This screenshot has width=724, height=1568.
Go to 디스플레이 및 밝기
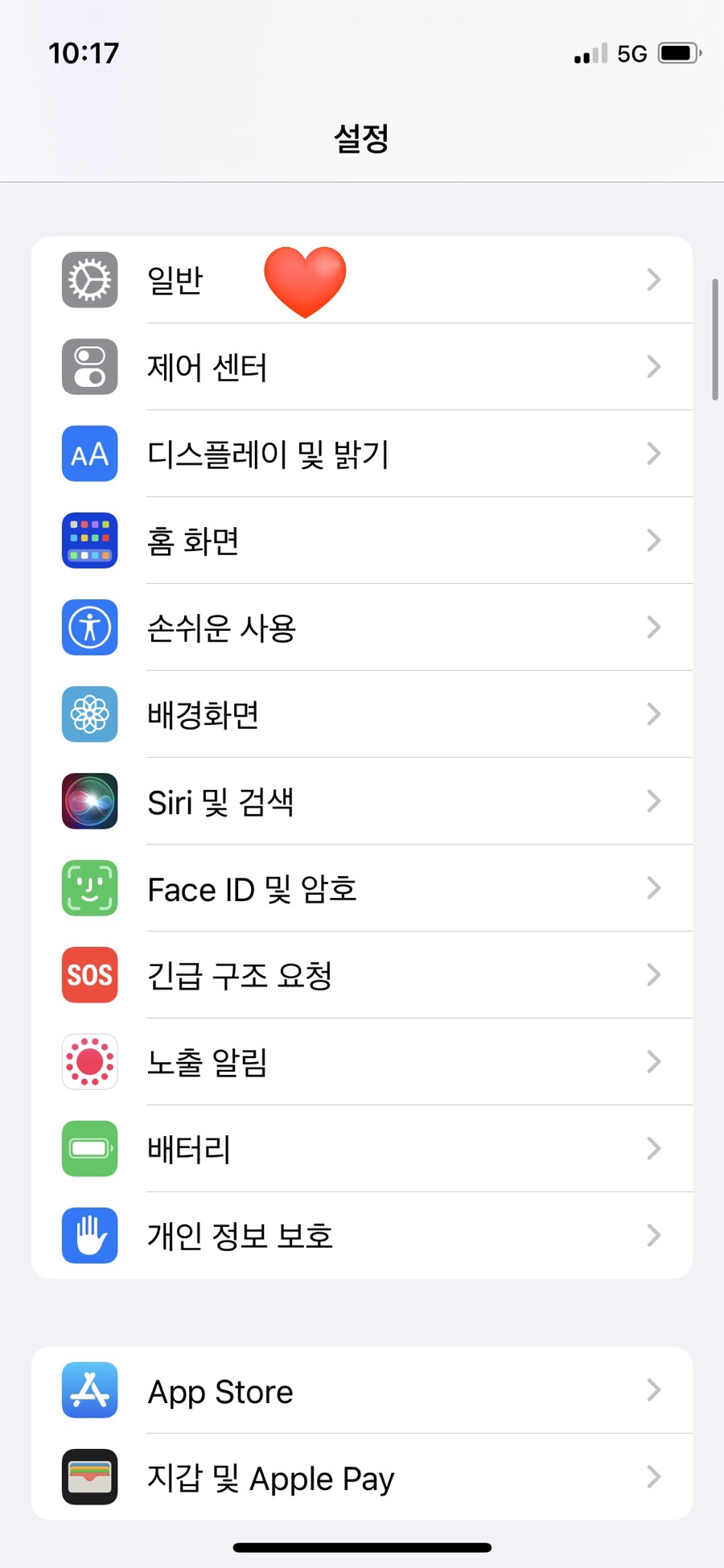click(x=361, y=454)
